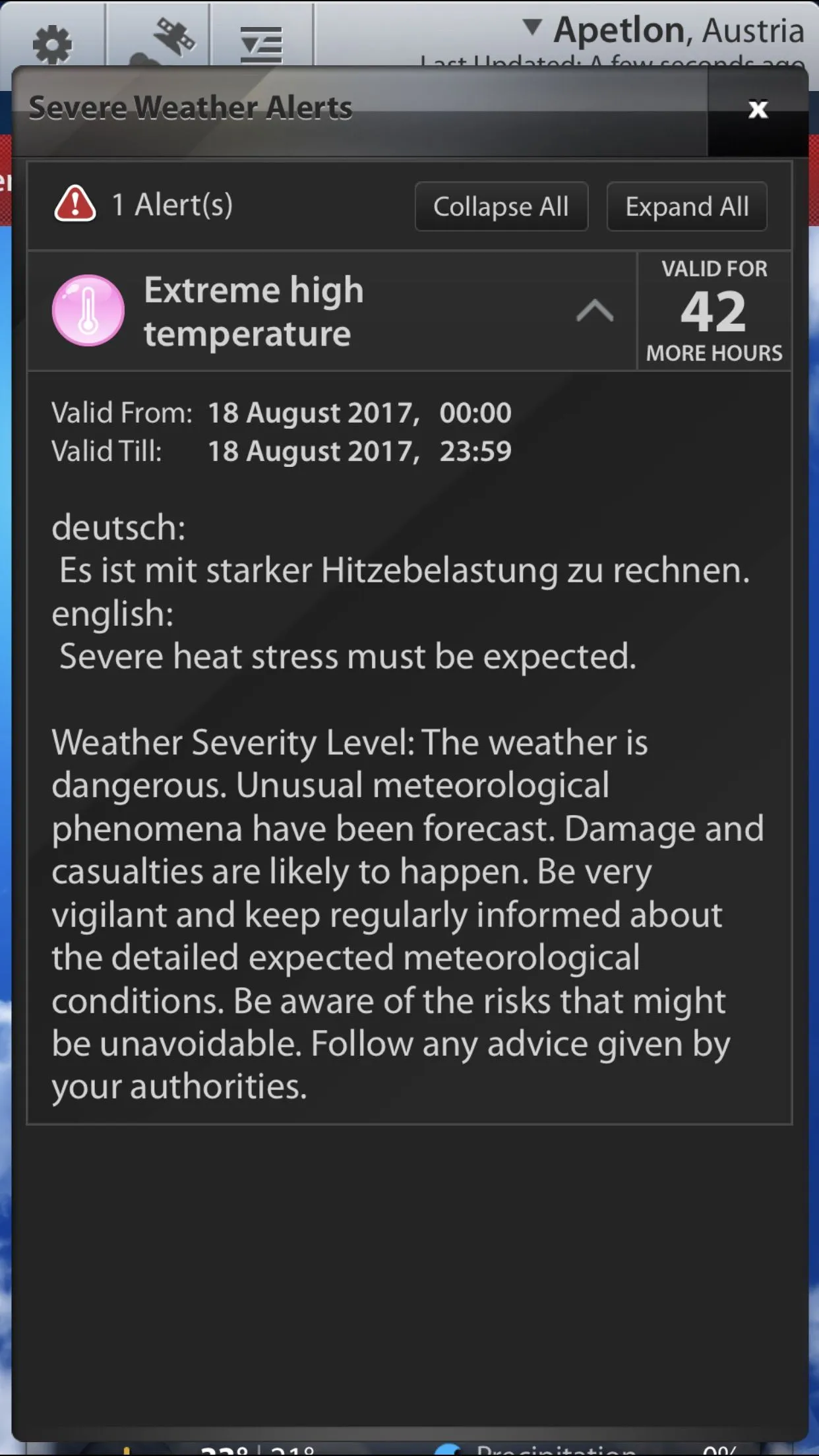This screenshot has height=1456, width=819.
Task: Tap Collapse All alerts button
Action: (x=501, y=206)
